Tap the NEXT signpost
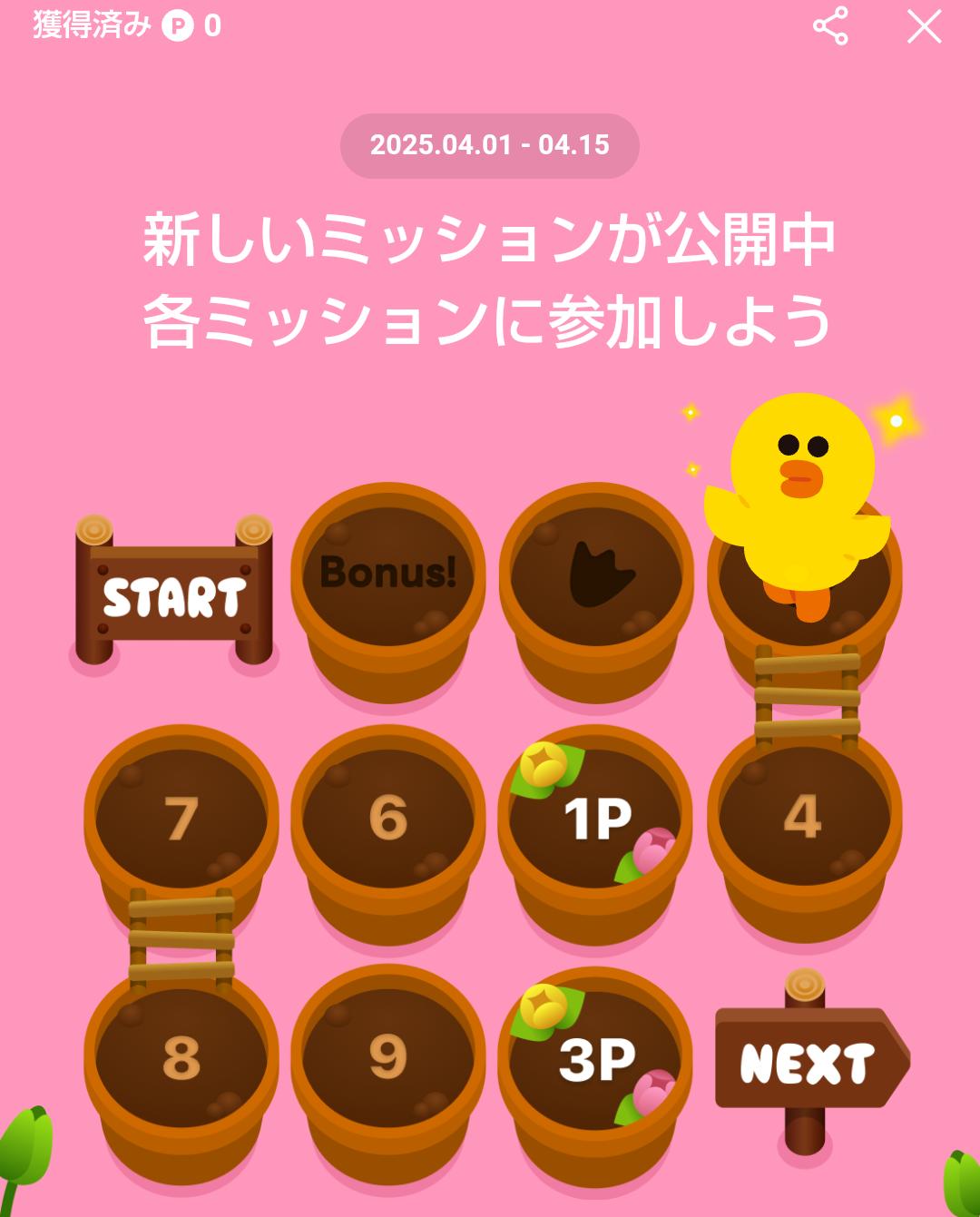The height and width of the screenshot is (1217, 980). coord(808,1061)
